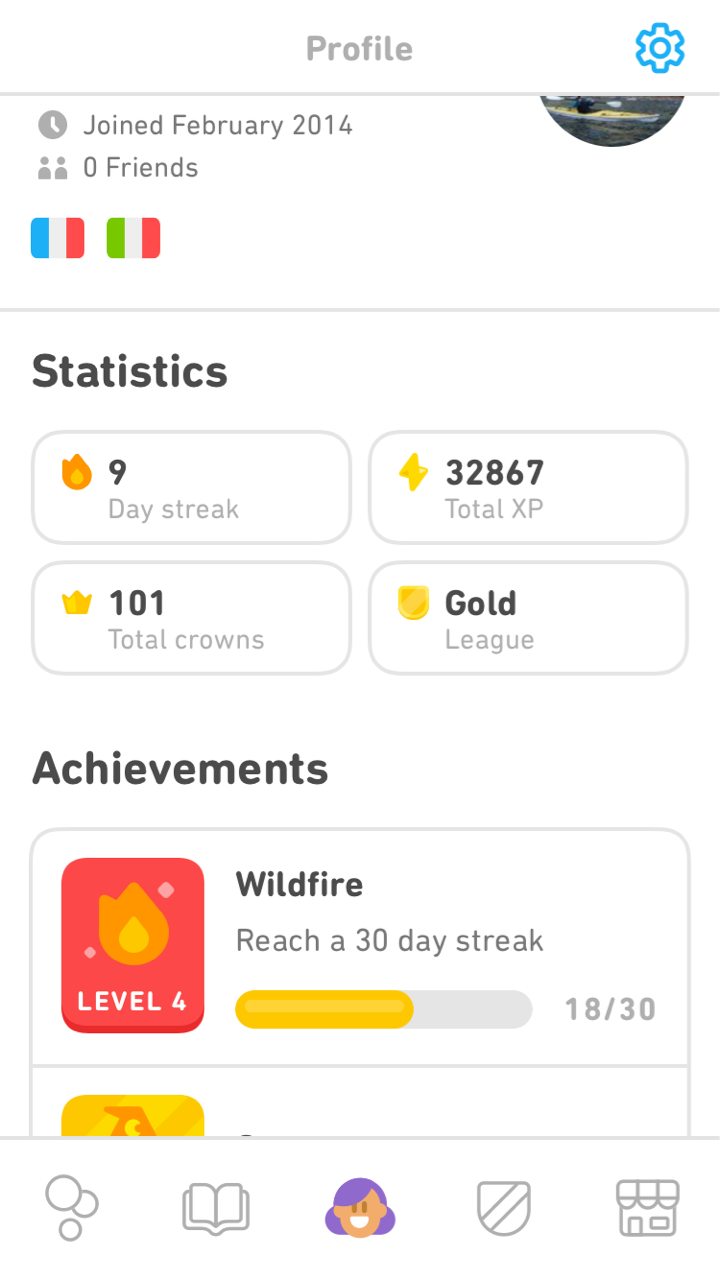Image resolution: width=720 pixels, height=1280 pixels.
Task: Go to the Leagues shield tab
Action: 503,1208
